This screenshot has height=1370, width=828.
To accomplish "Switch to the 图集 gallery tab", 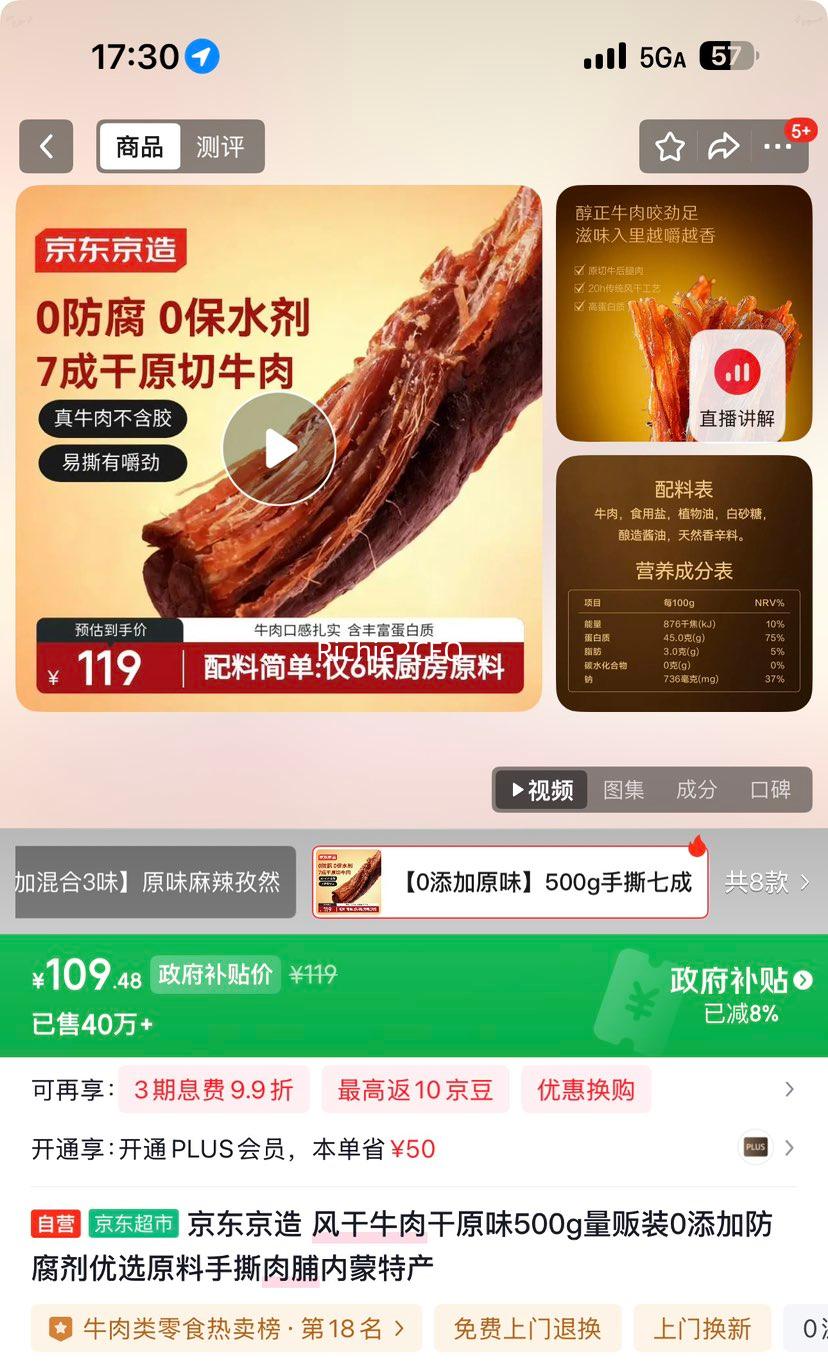I will 623,790.
